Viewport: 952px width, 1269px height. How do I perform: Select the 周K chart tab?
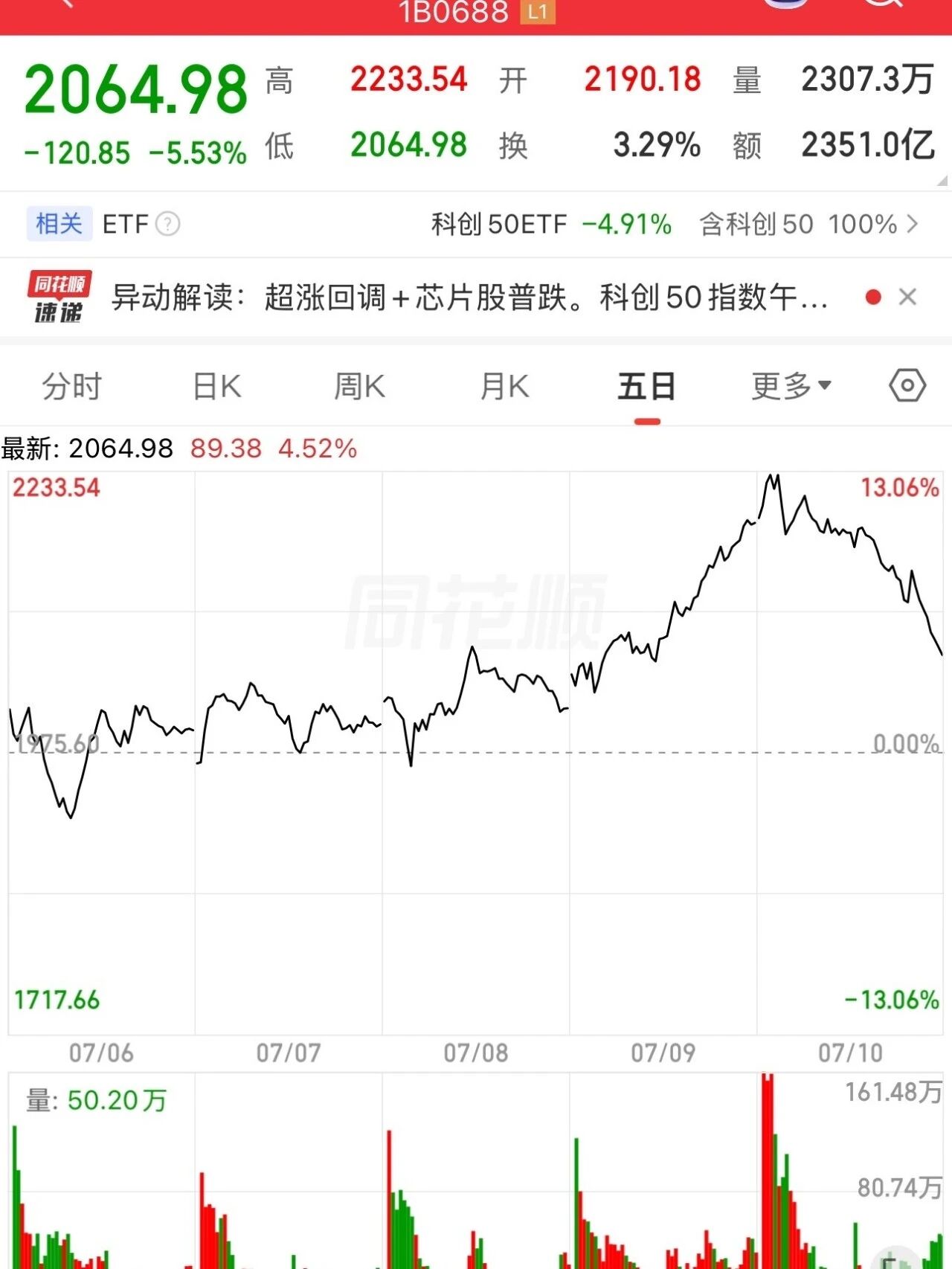[359, 387]
